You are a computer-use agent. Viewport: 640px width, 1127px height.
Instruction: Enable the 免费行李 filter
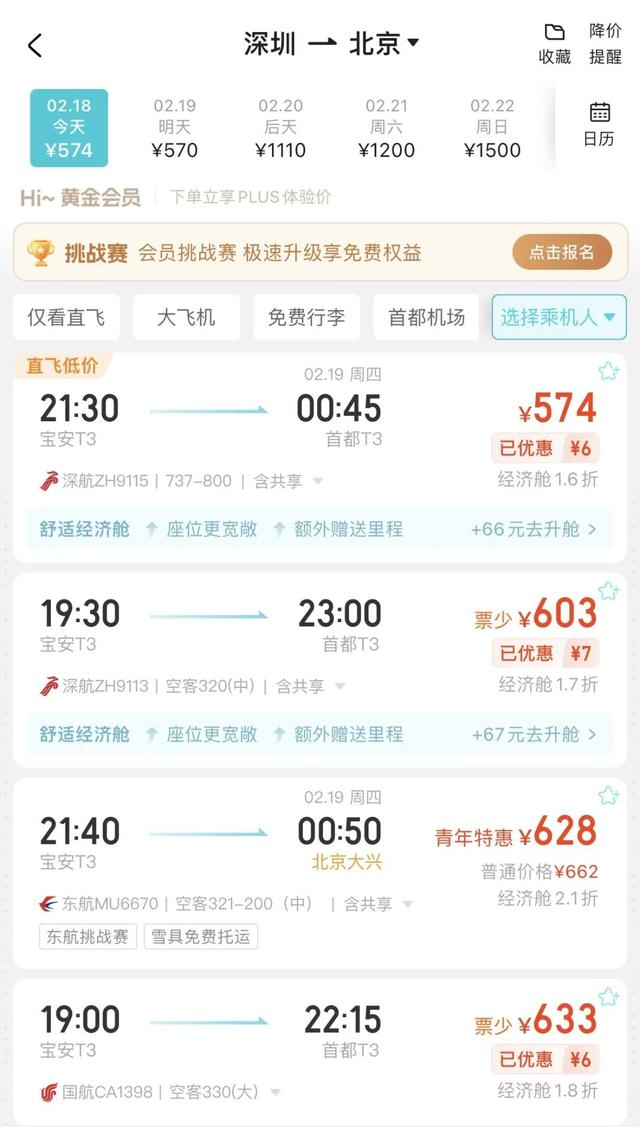coord(306,318)
